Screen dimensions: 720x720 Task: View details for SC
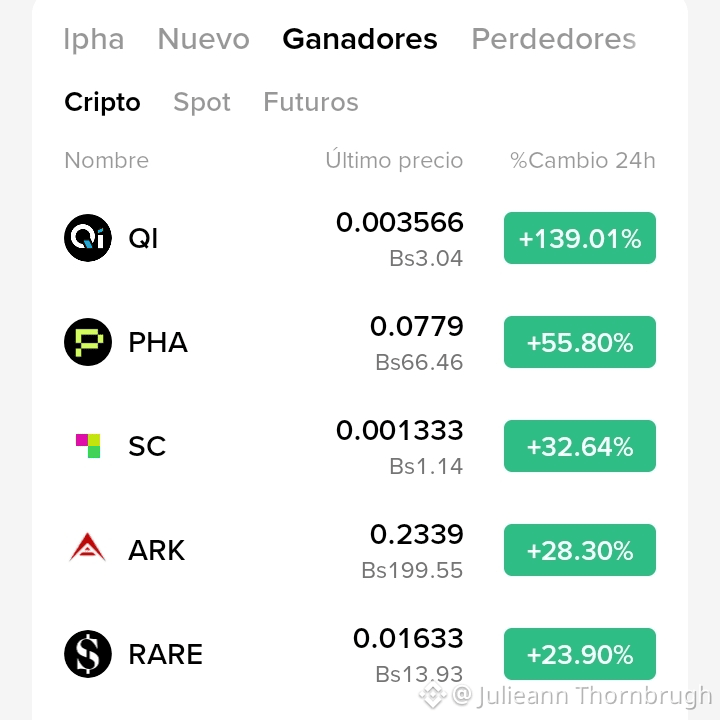[x=360, y=446]
